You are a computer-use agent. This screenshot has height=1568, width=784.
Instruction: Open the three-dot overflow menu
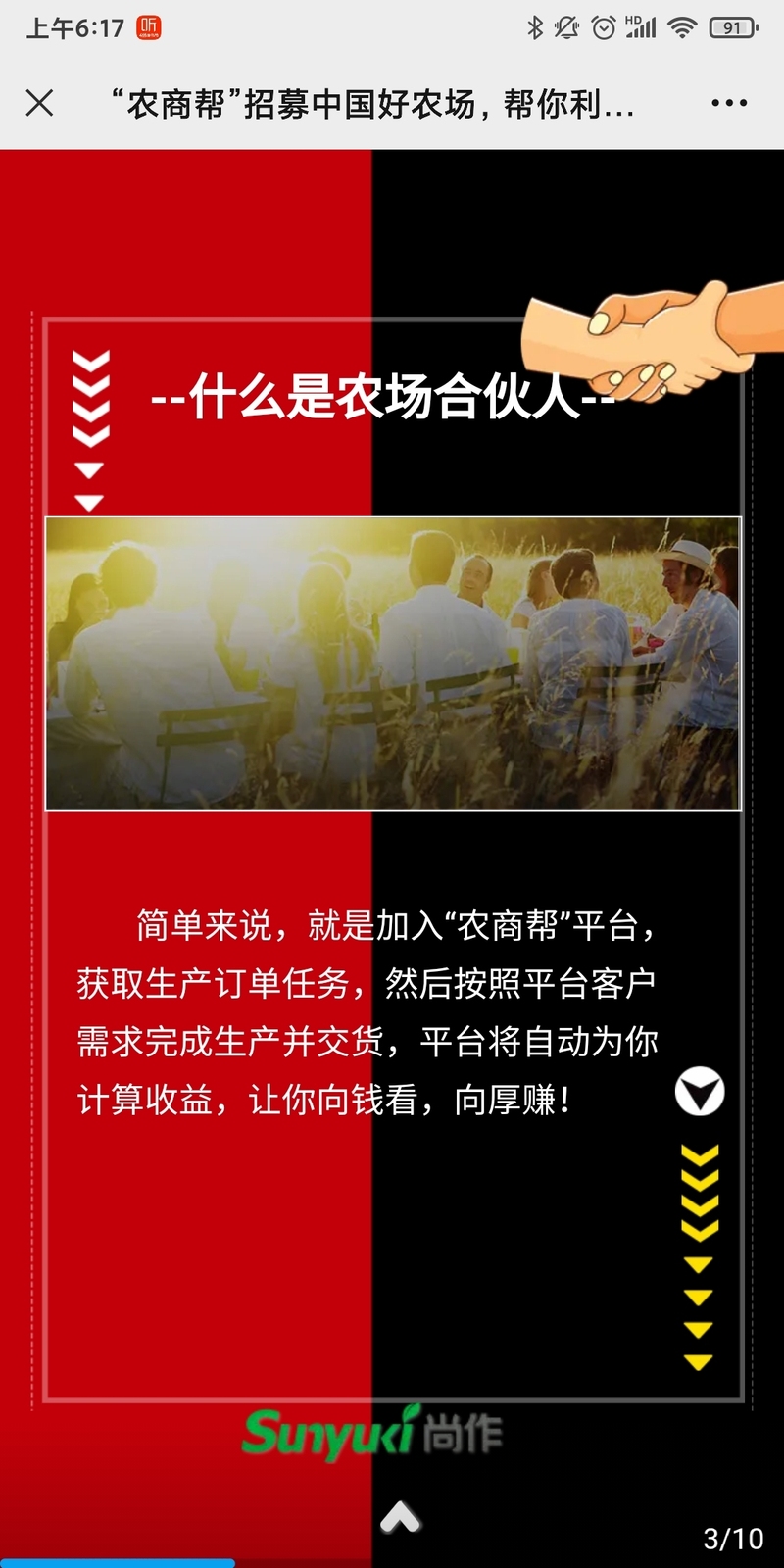pos(729,103)
